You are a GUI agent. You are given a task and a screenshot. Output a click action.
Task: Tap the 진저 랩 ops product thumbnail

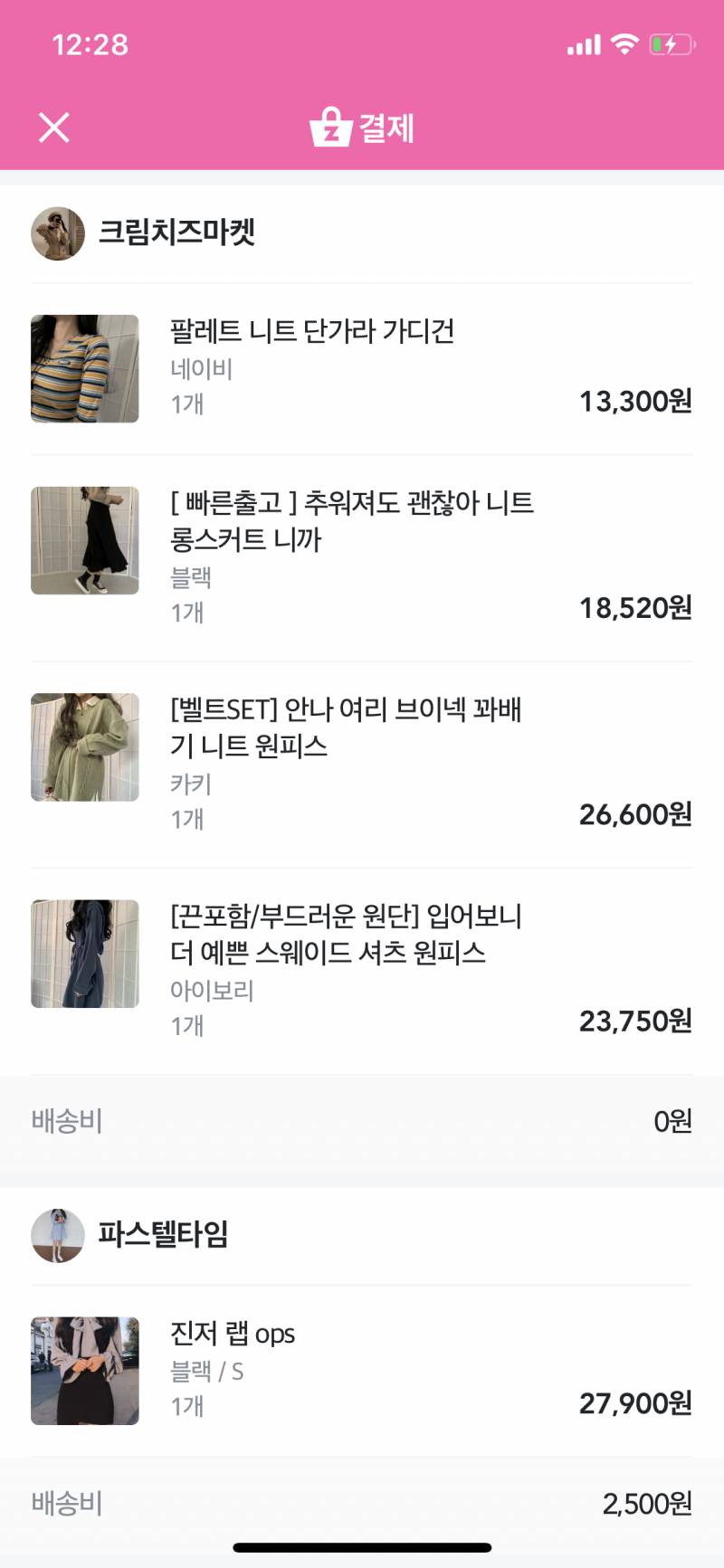coord(84,1369)
